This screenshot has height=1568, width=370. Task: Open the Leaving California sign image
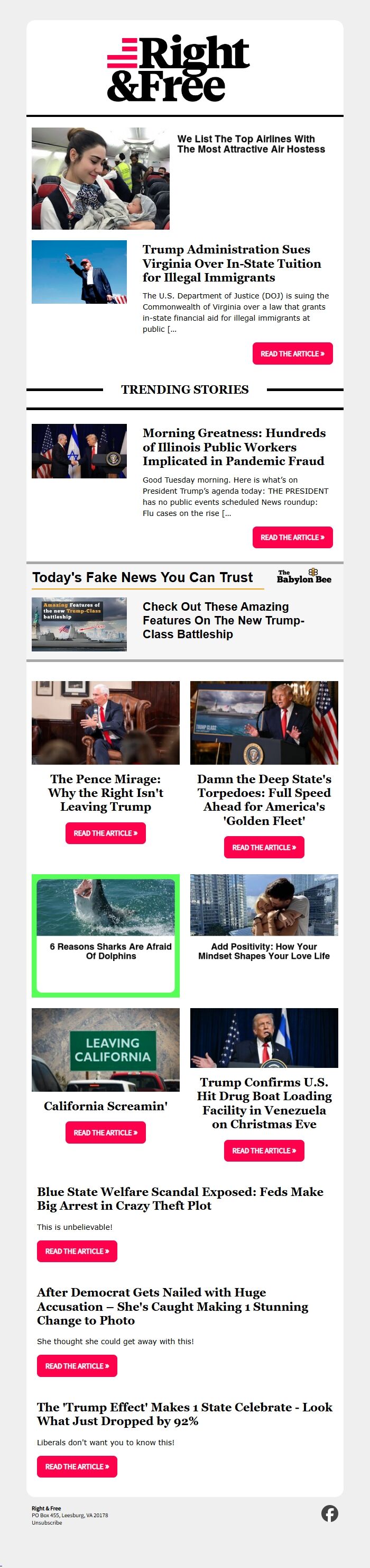point(105,1050)
